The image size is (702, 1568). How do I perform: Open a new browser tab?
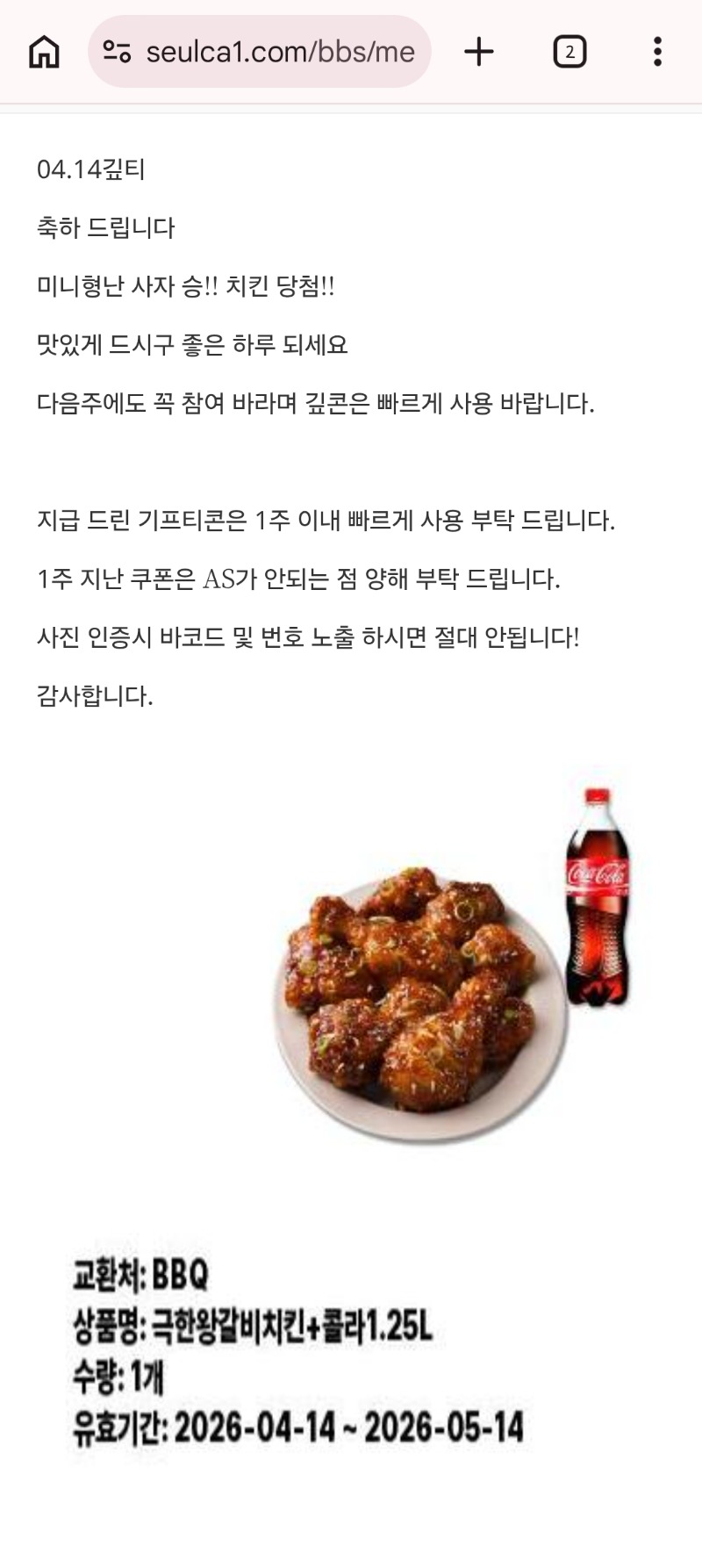[479, 52]
